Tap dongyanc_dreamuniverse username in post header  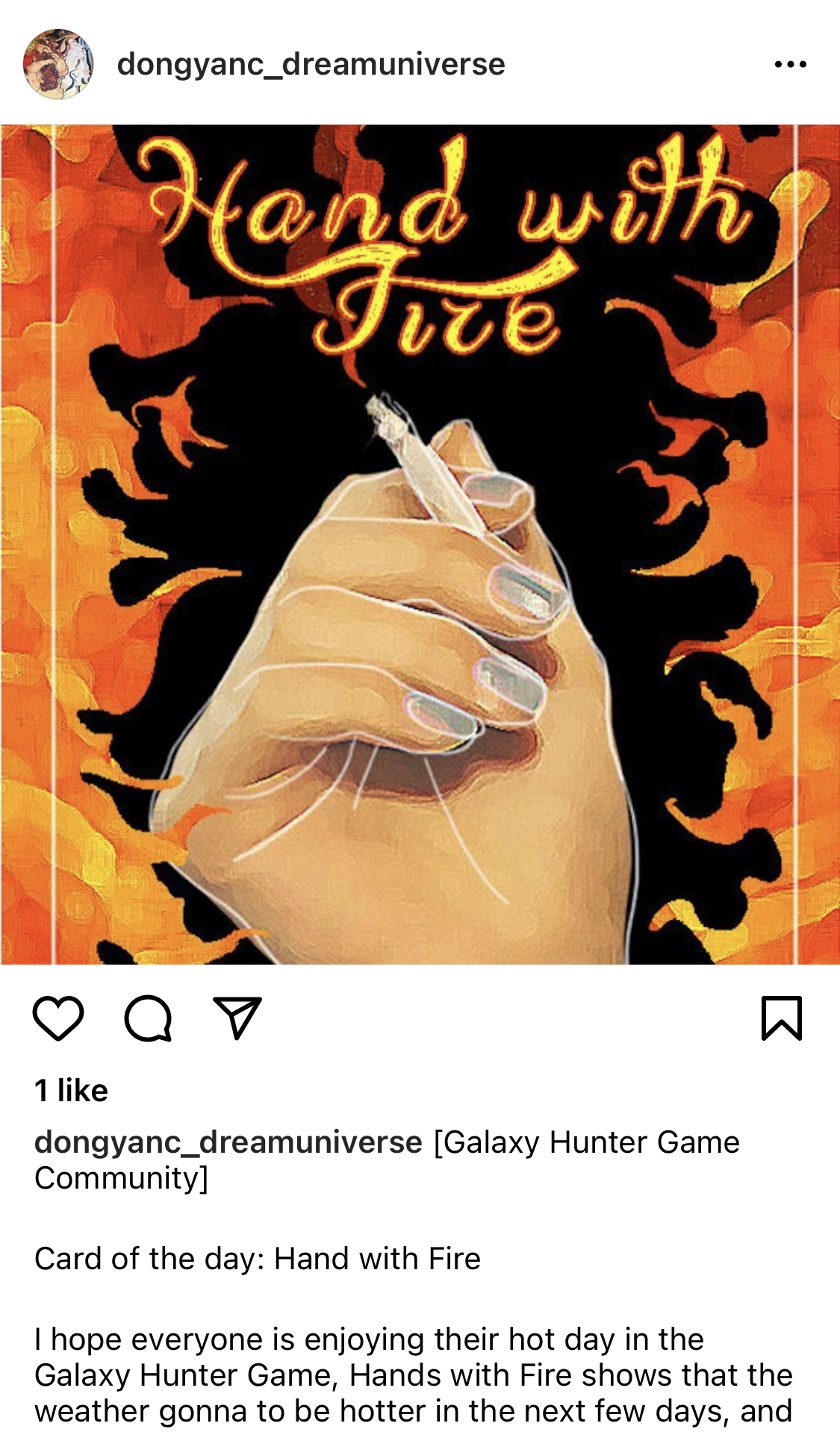point(311,64)
